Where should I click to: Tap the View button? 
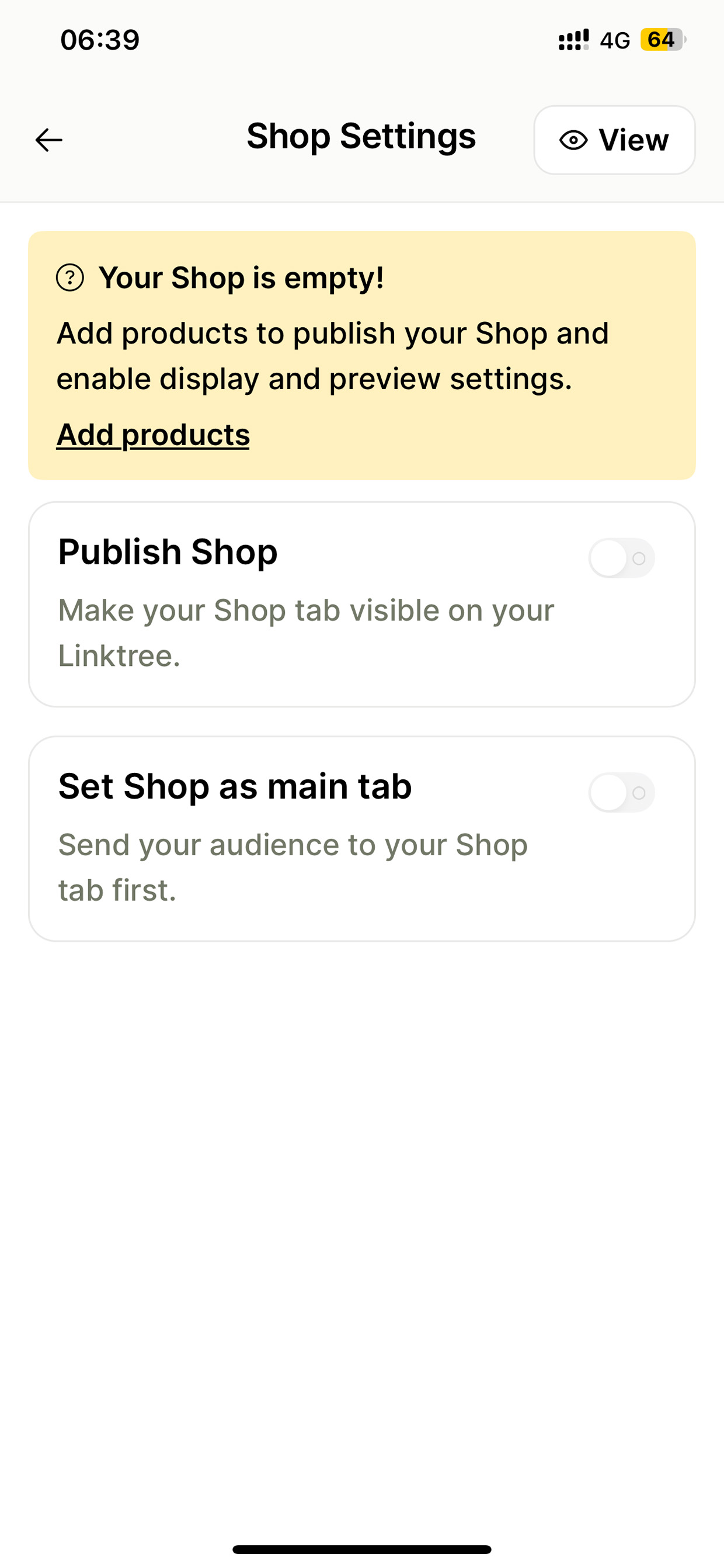click(614, 140)
